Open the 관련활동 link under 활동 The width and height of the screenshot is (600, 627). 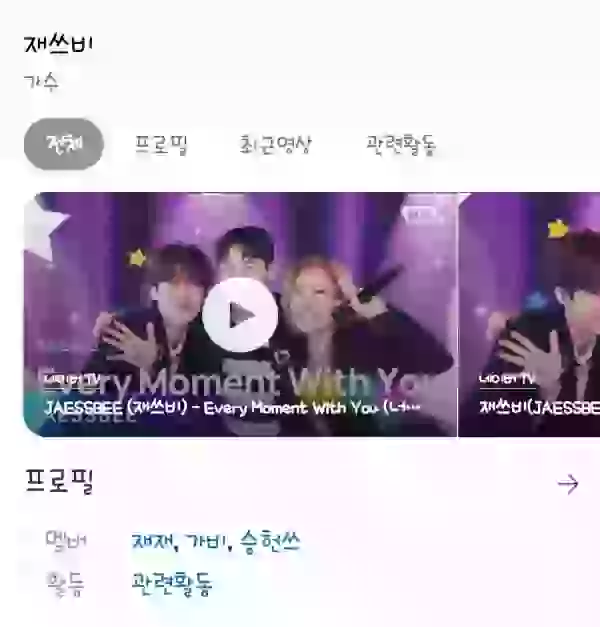click(x=171, y=583)
